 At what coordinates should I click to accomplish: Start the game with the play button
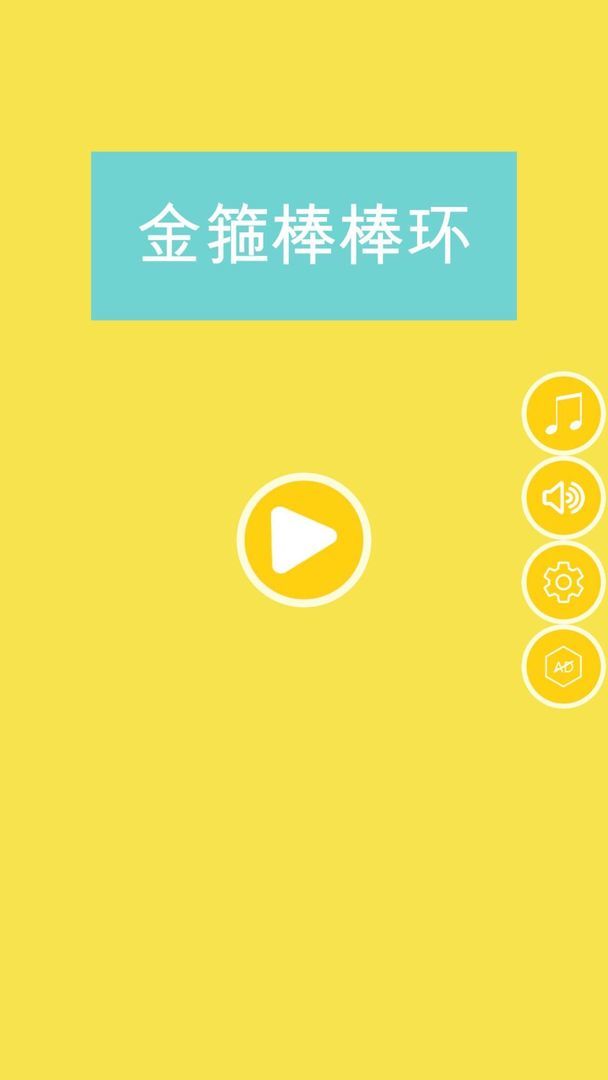(x=304, y=540)
